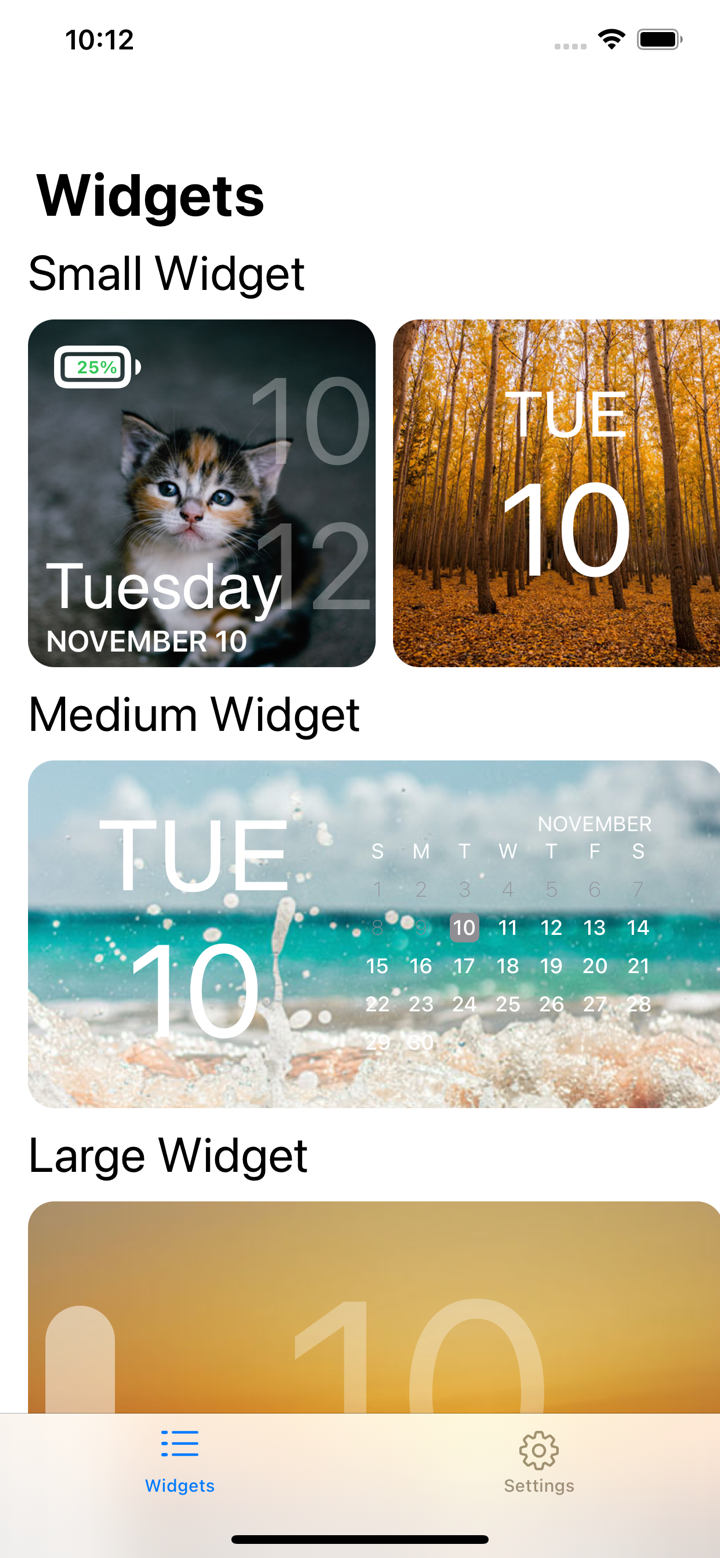Tap the cellular signal dots in status bar
This screenshot has width=720, height=1558.
[569, 46]
